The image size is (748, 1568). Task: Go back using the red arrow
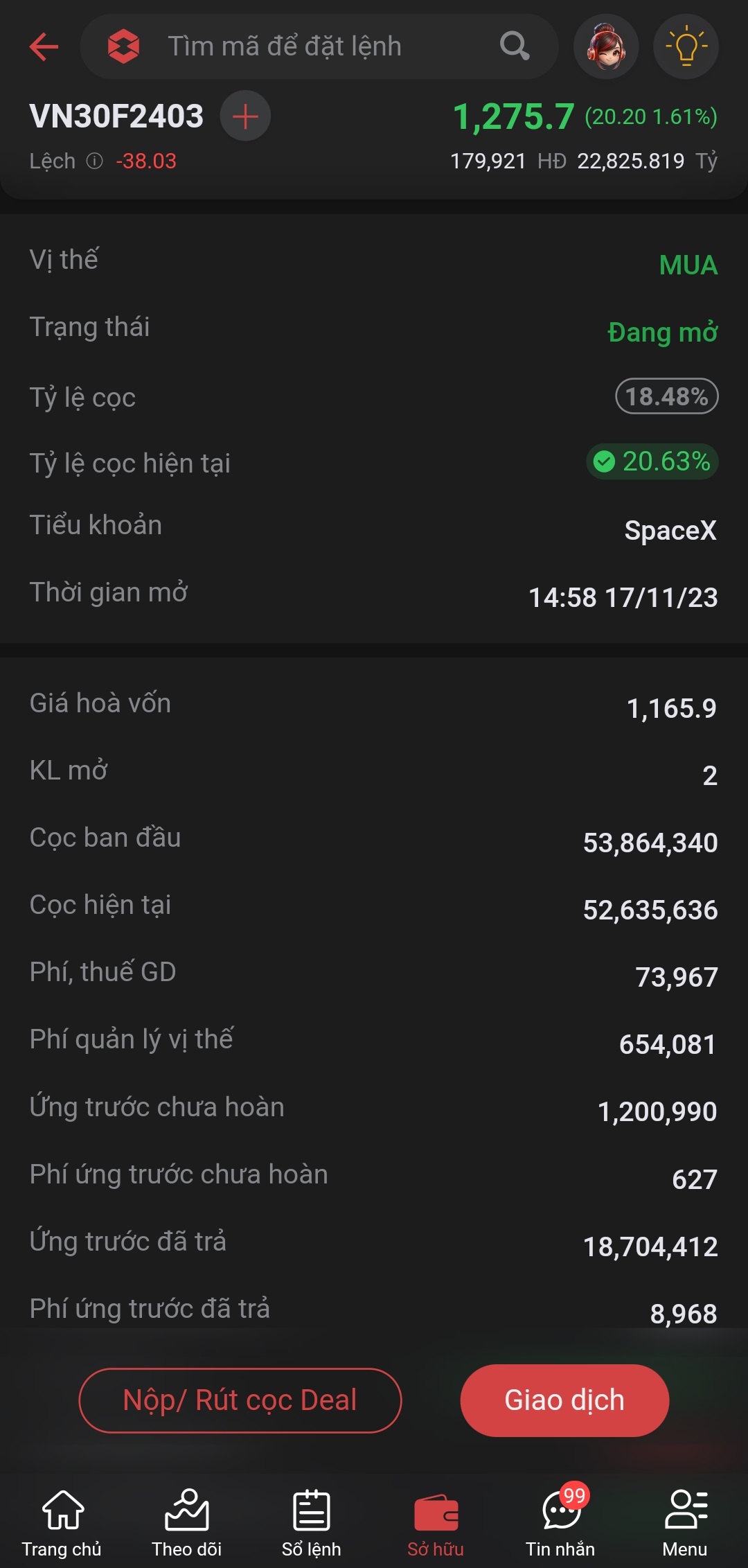click(44, 47)
